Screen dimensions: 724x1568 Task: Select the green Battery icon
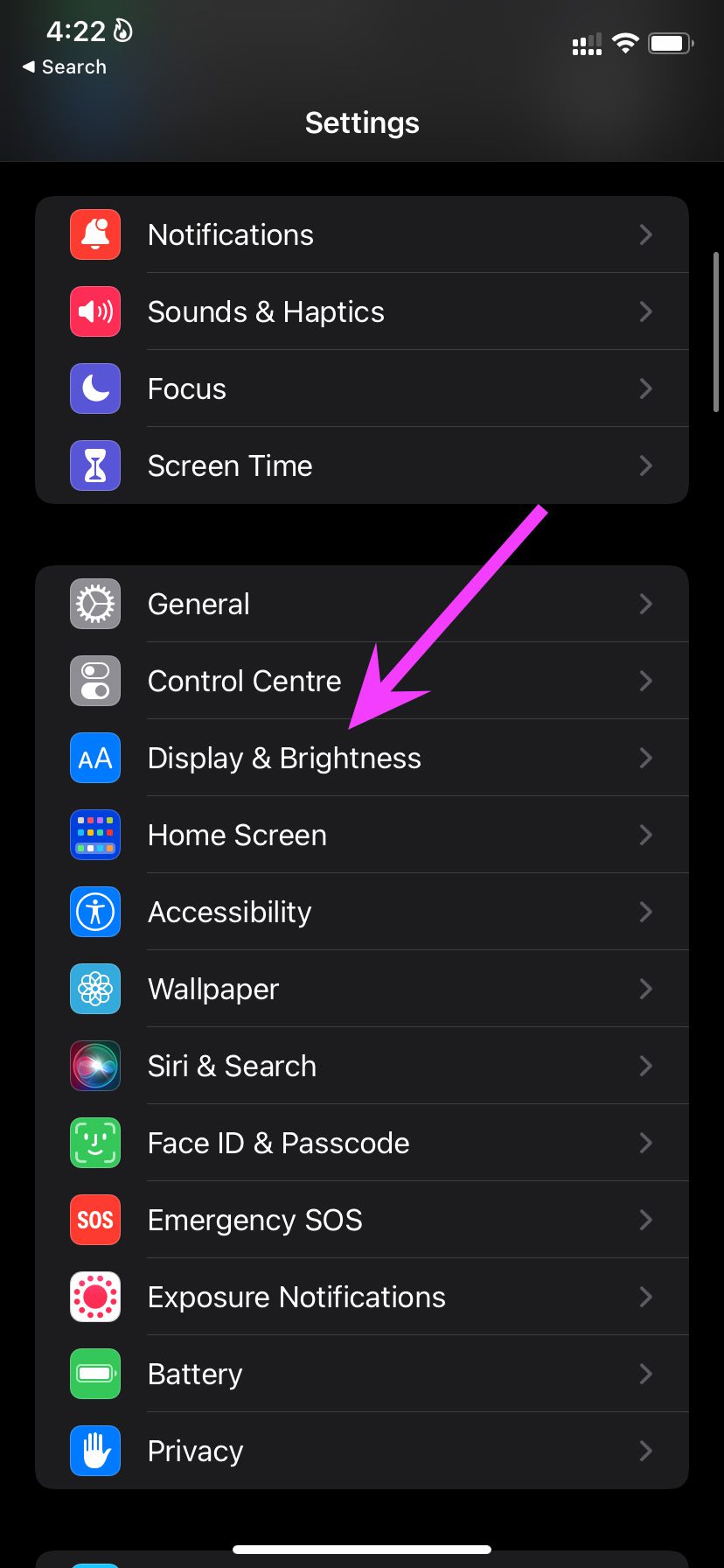pos(94,1374)
